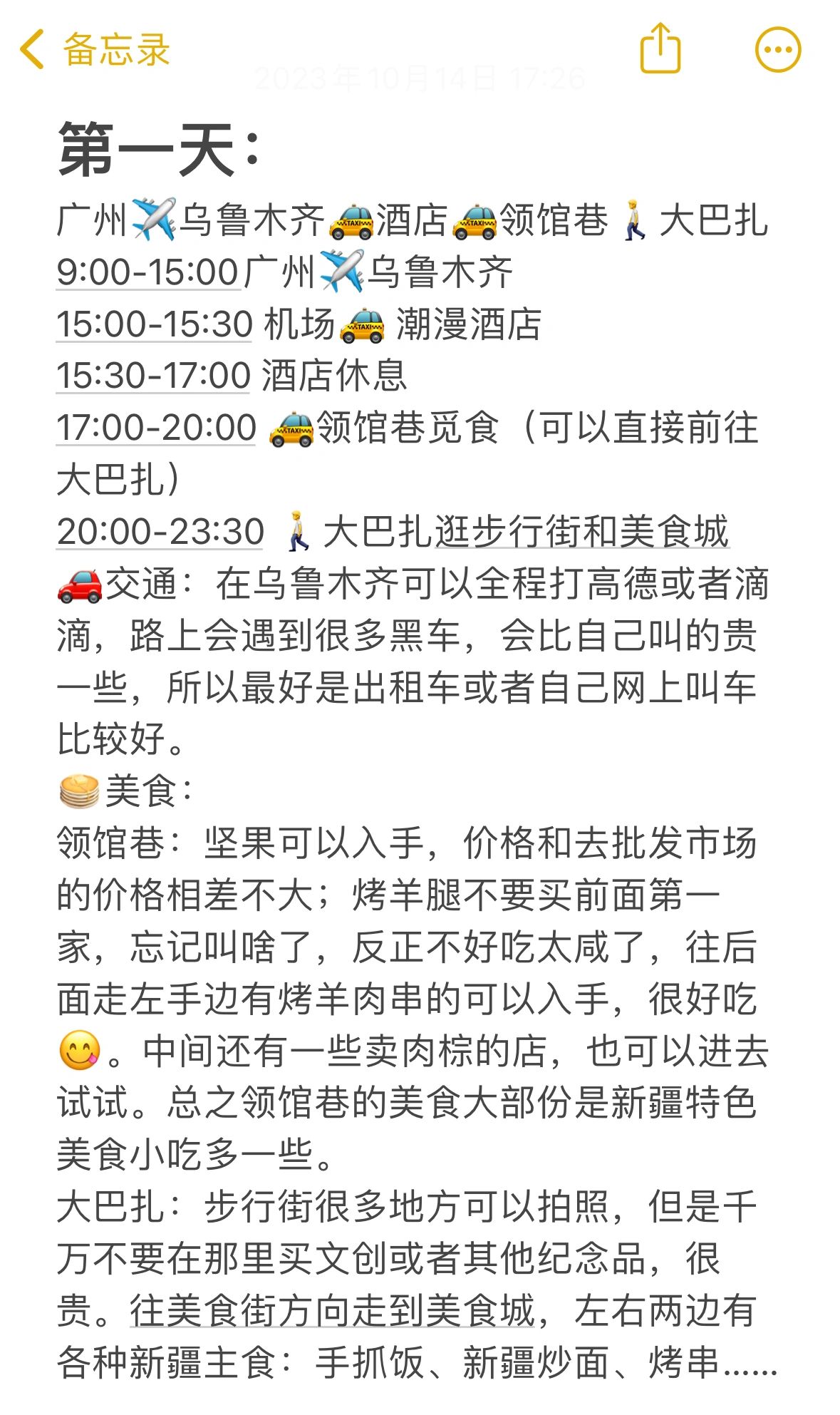Open the more options menu
840x1415 pixels.
point(778,50)
